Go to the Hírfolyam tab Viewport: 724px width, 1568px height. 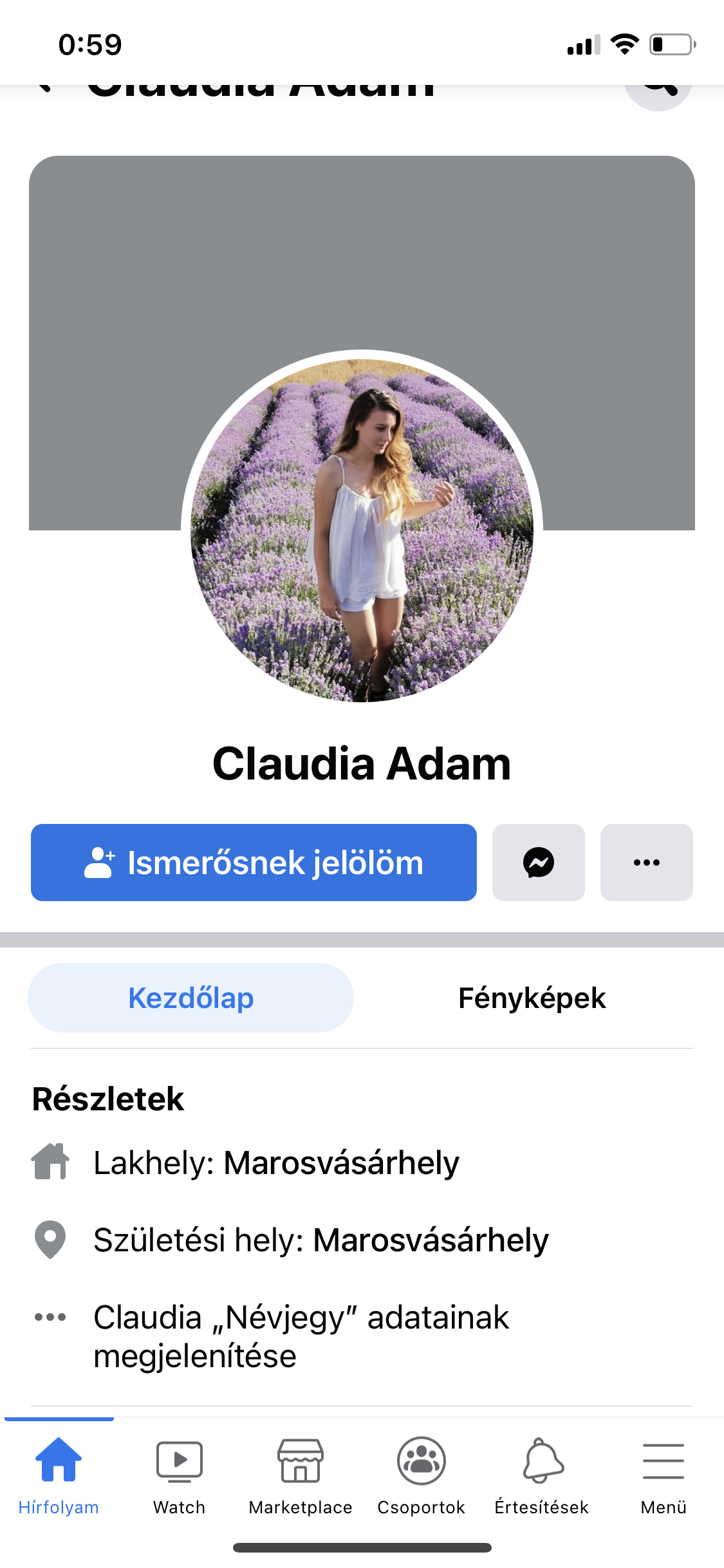[x=59, y=1475]
